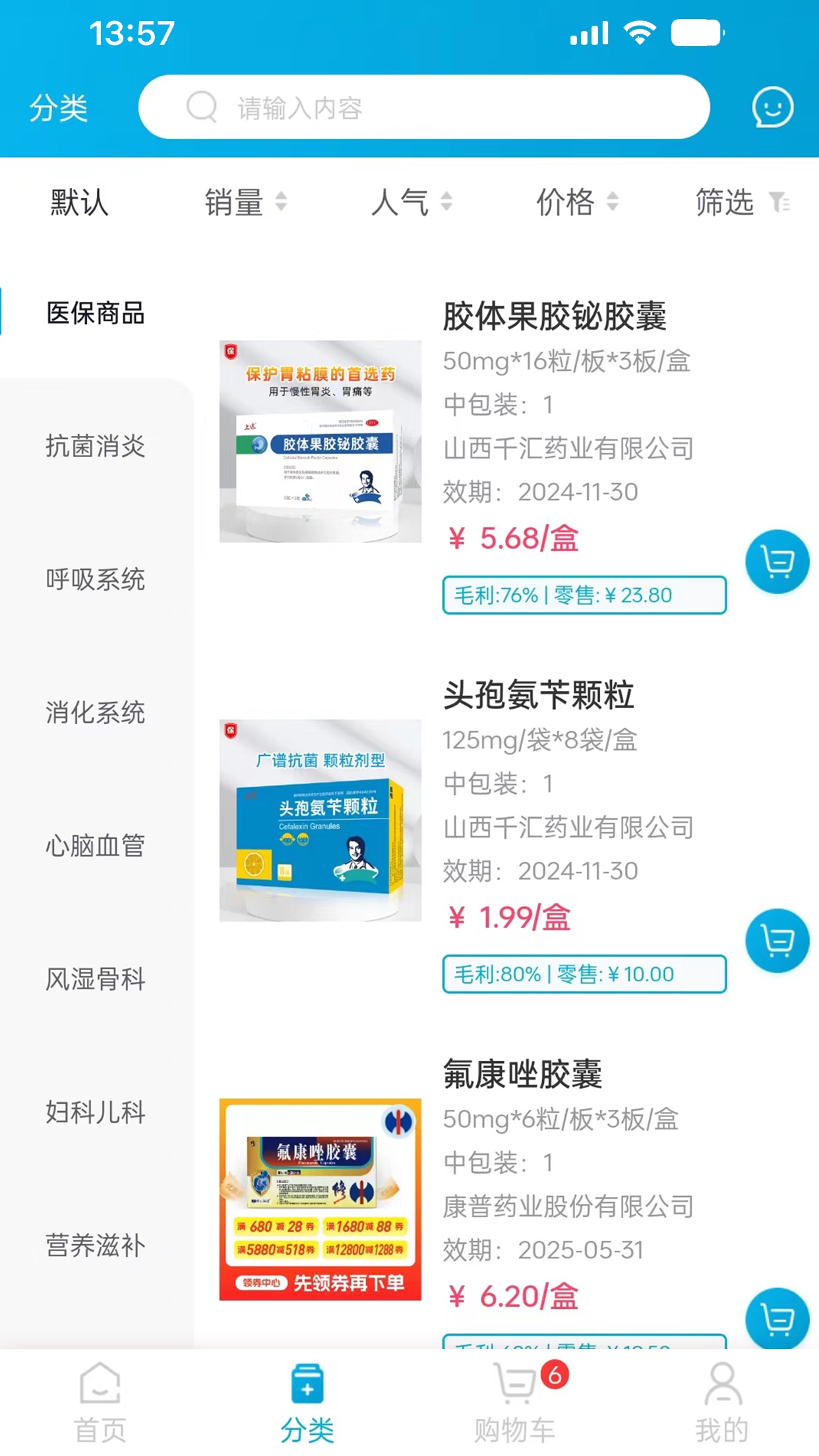Open the 筛选 filter options
The width and height of the screenshot is (819, 1456).
pos(741,202)
